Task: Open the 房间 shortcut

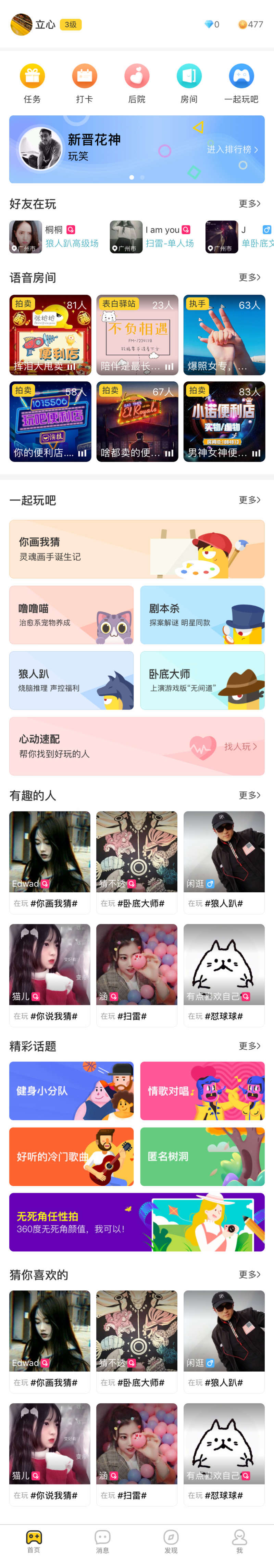Action: coord(189,83)
